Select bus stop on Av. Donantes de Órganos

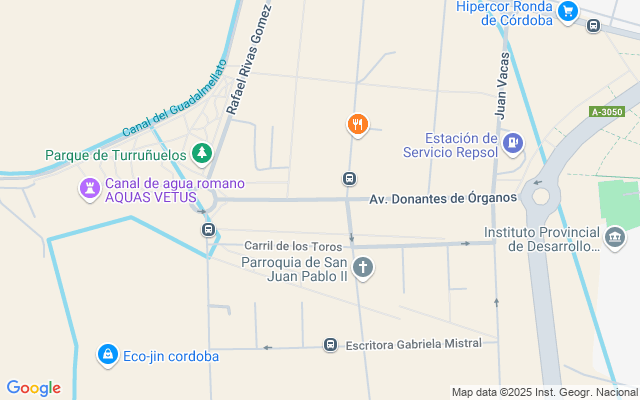349,179
